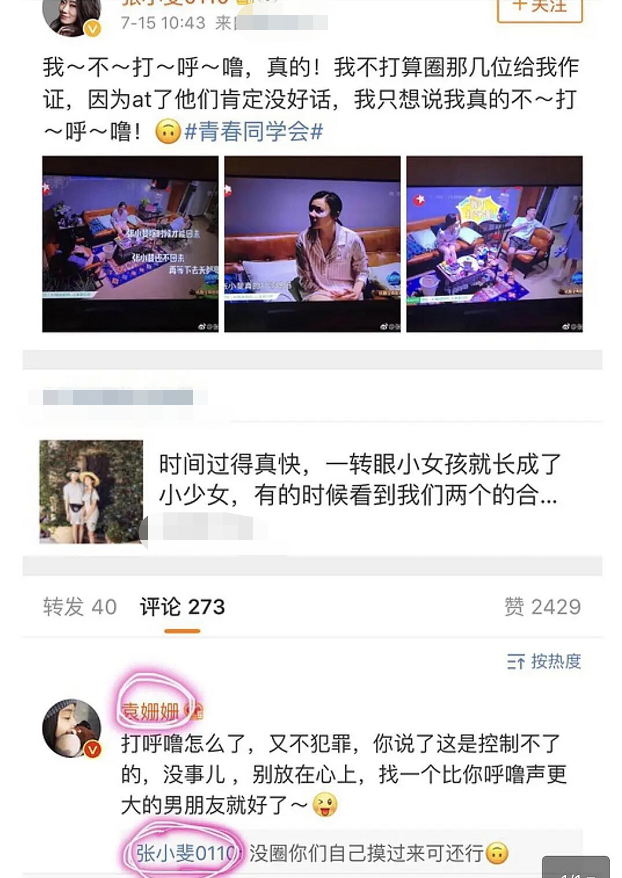Show the 赞 2429 likes list

[542, 607]
